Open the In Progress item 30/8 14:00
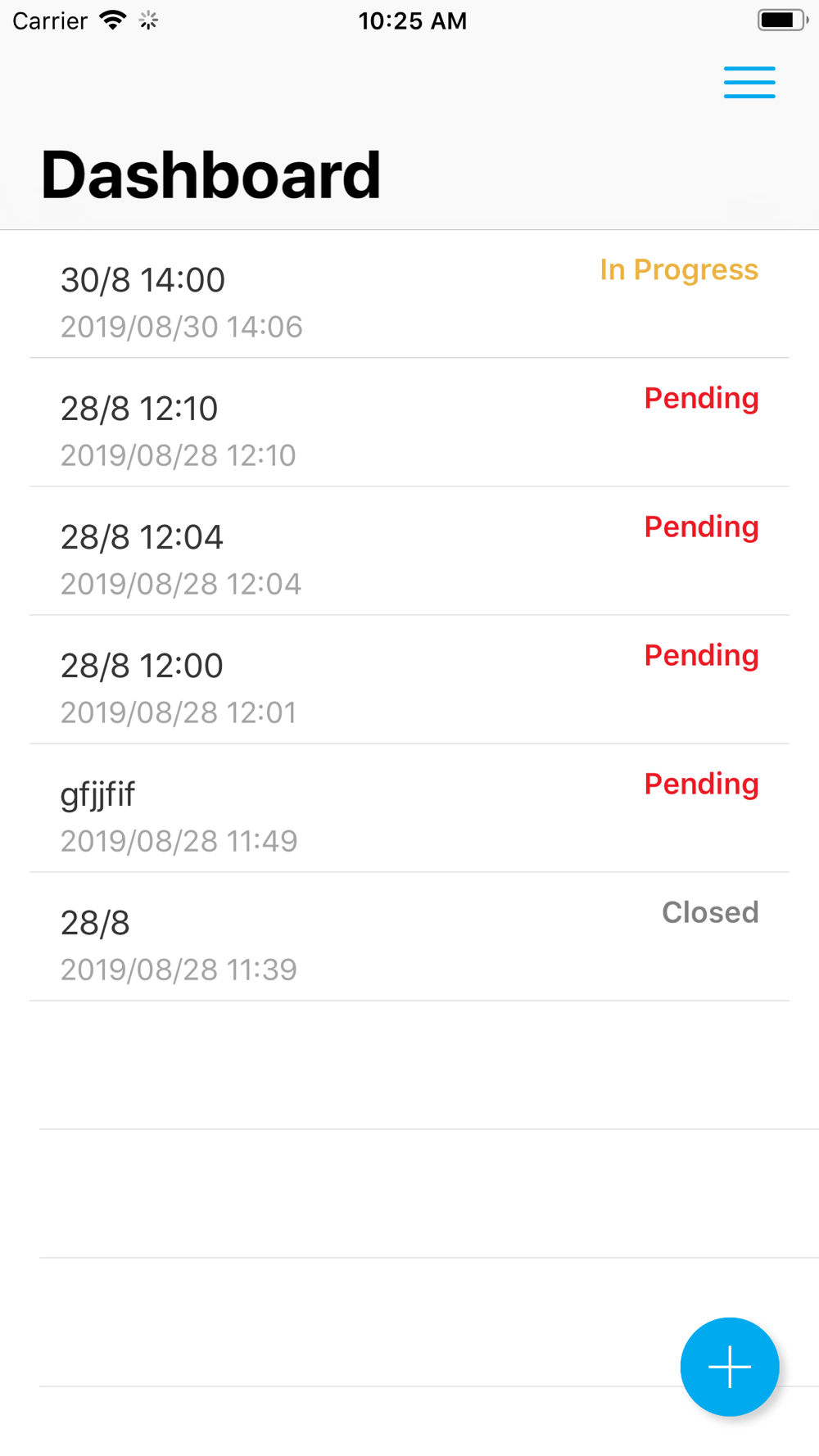The image size is (819, 1456). tap(409, 295)
